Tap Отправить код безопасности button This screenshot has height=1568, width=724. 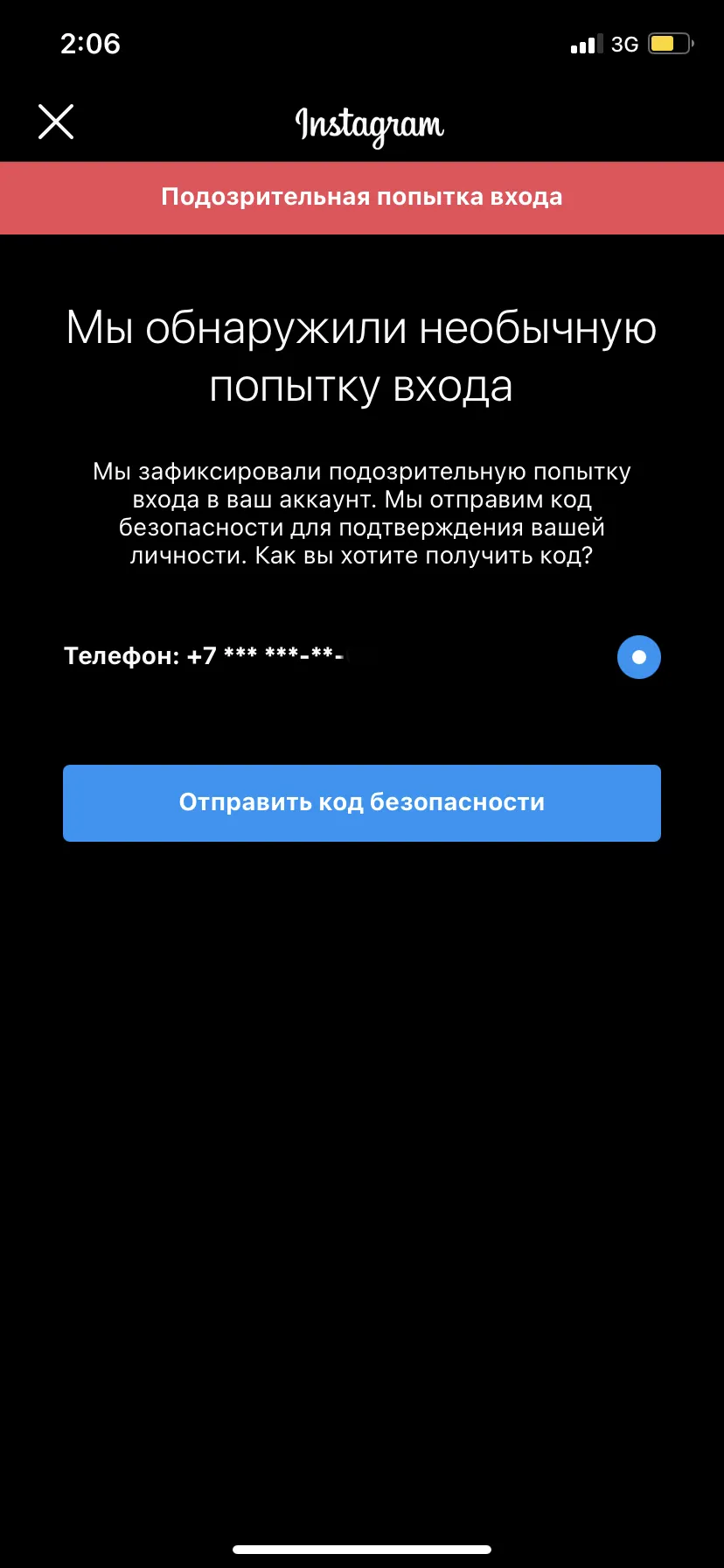pyautogui.click(x=362, y=803)
